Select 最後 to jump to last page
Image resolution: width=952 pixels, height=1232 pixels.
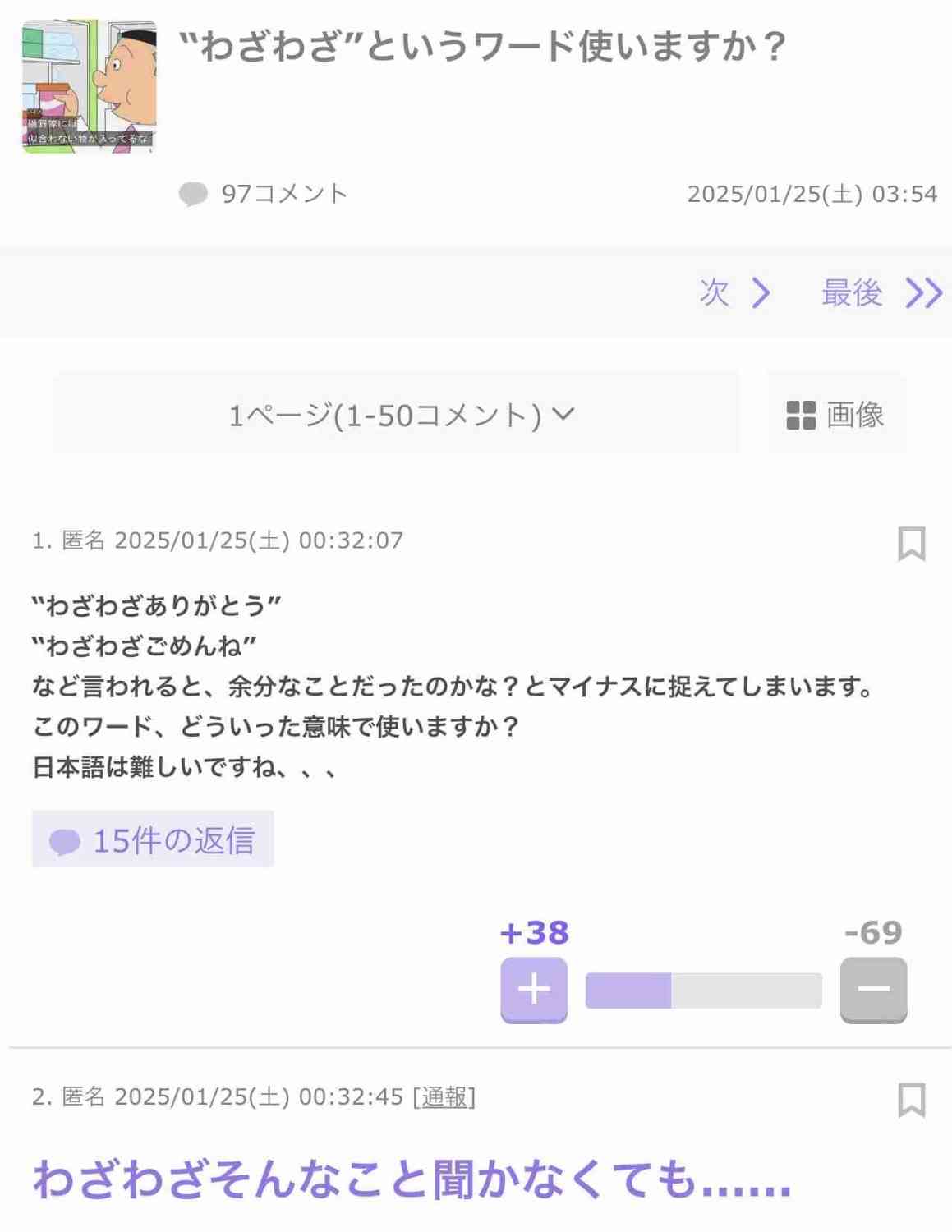point(852,293)
